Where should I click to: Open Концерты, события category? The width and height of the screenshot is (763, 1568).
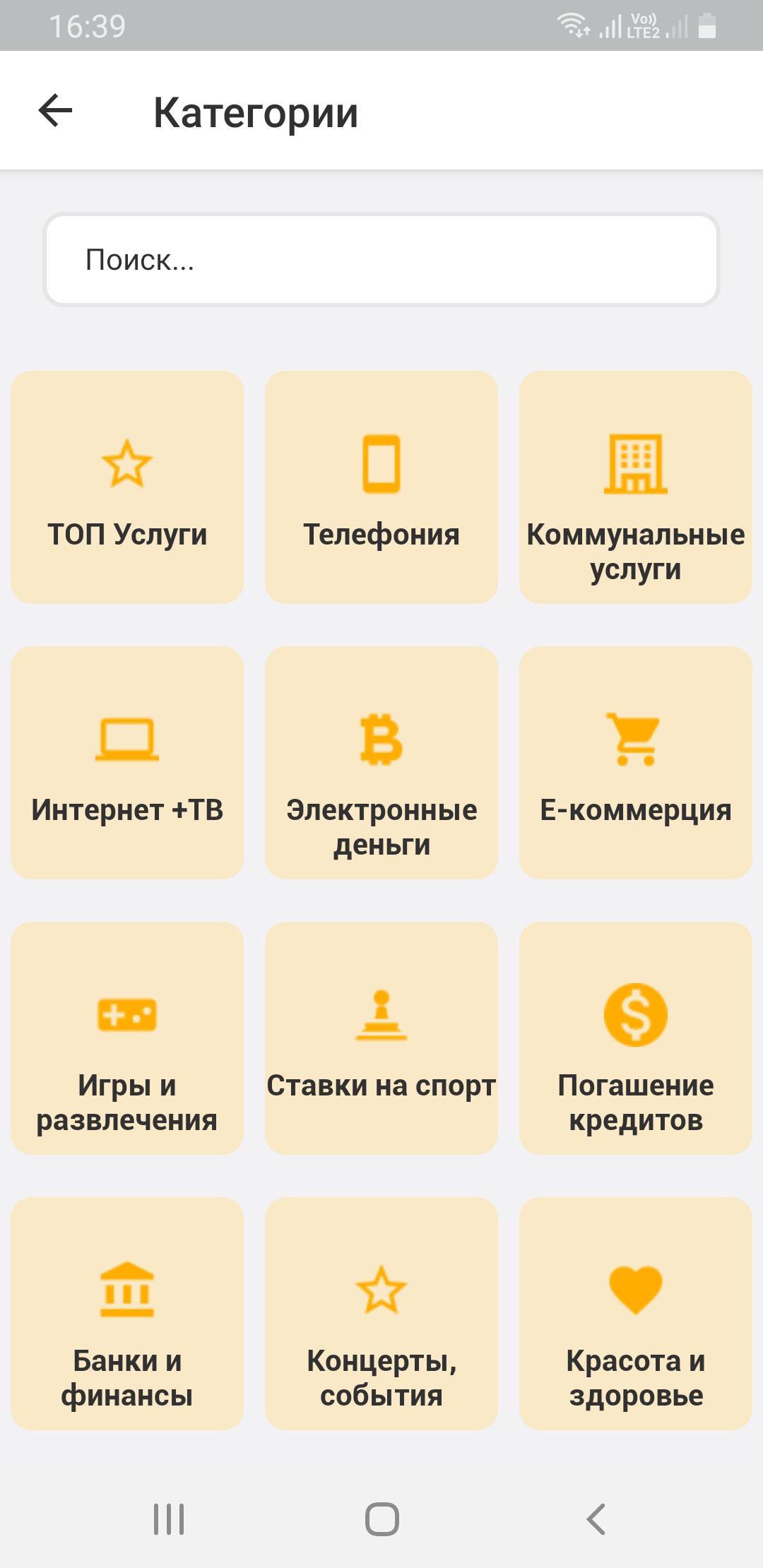[381, 1314]
